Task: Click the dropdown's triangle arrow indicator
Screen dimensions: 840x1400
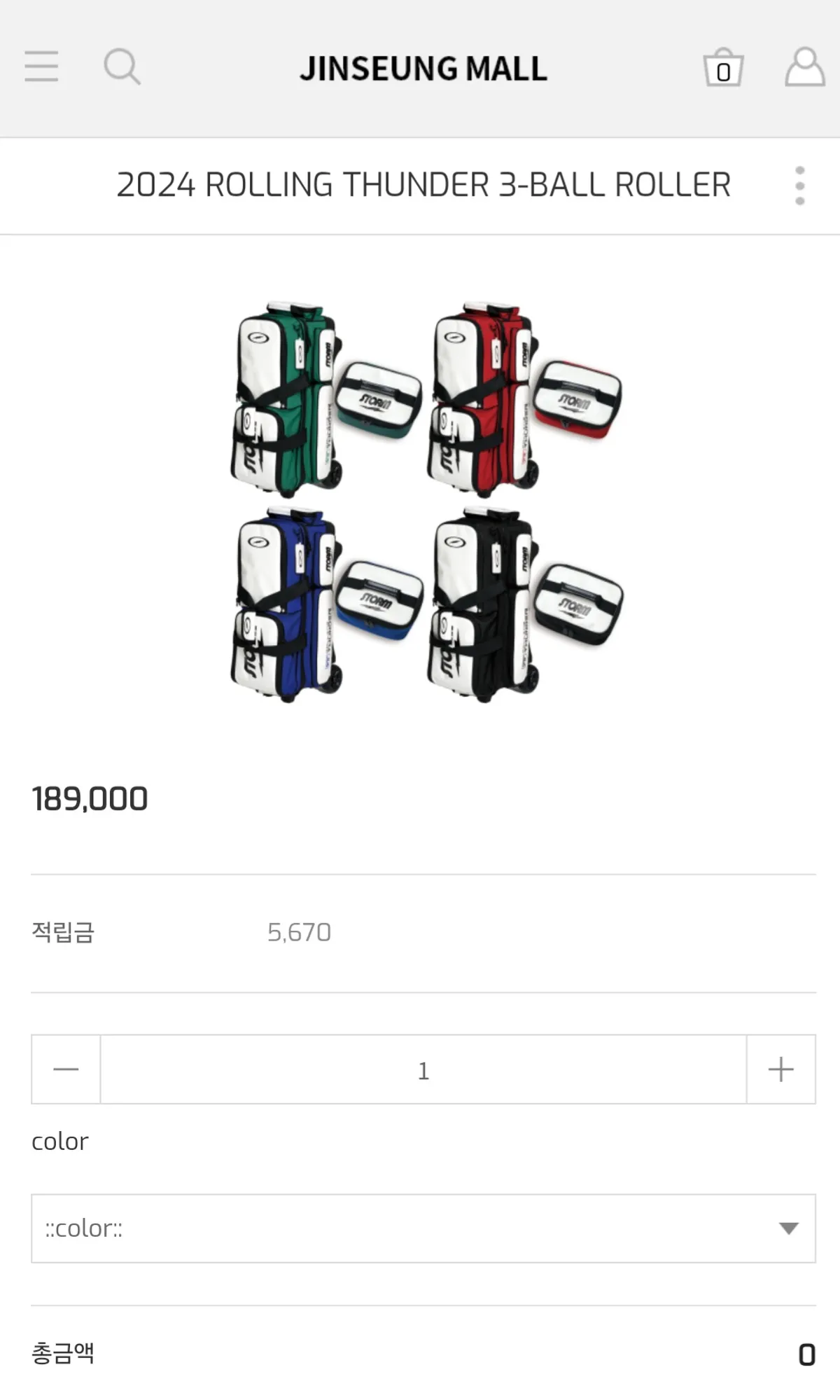Action: pyautogui.click(x=787, y=1227)
